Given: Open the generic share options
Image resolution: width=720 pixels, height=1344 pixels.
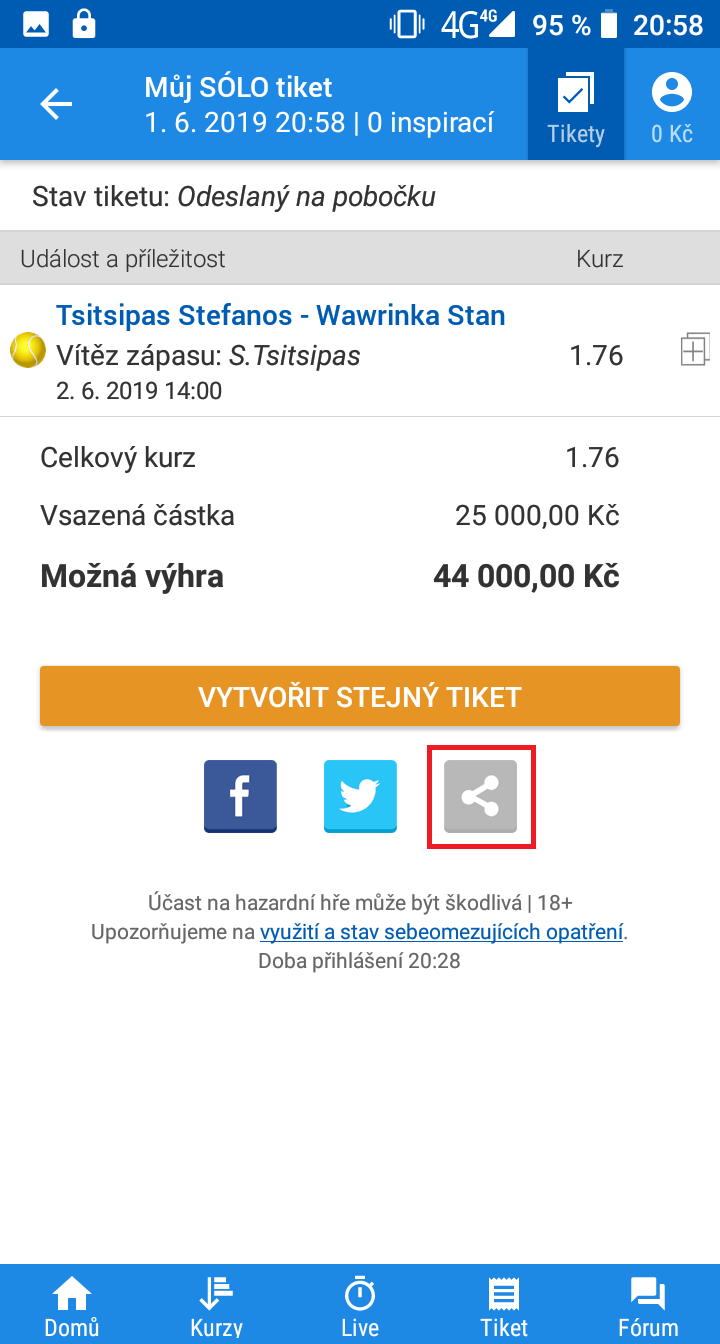Looking at the screenshot, I should coord(480,797).
